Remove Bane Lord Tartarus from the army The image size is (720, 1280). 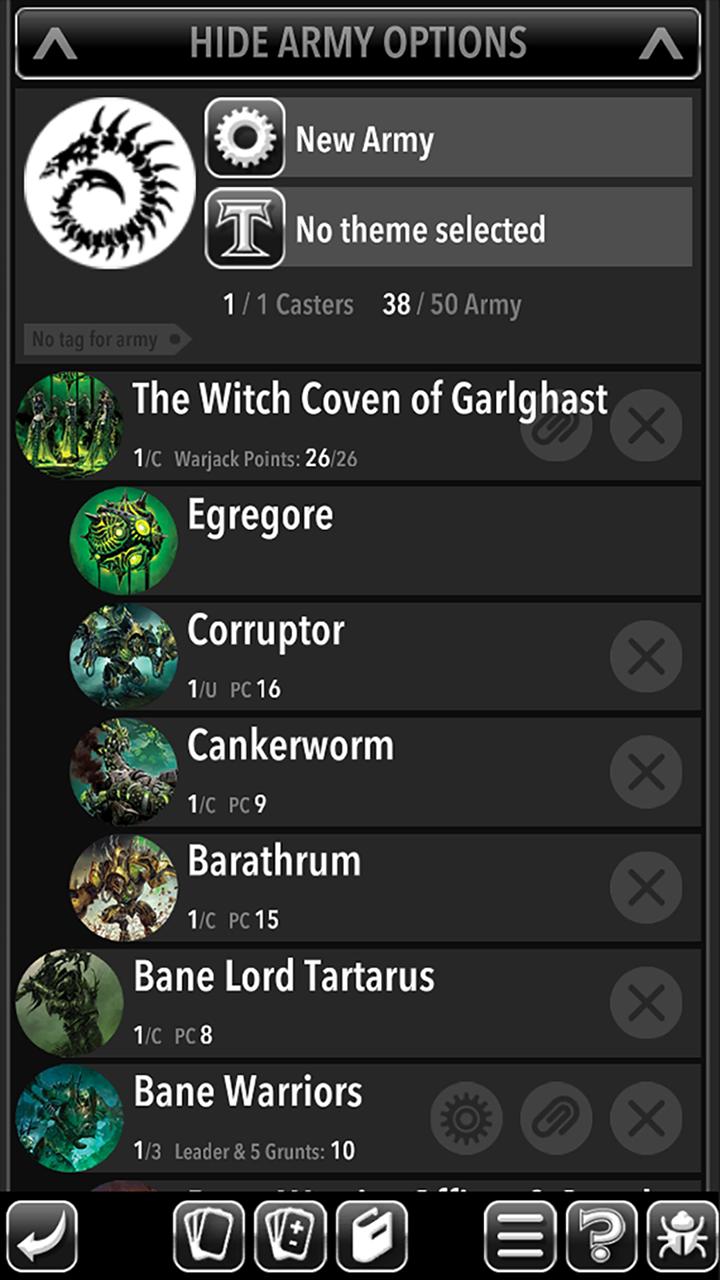646,1002
